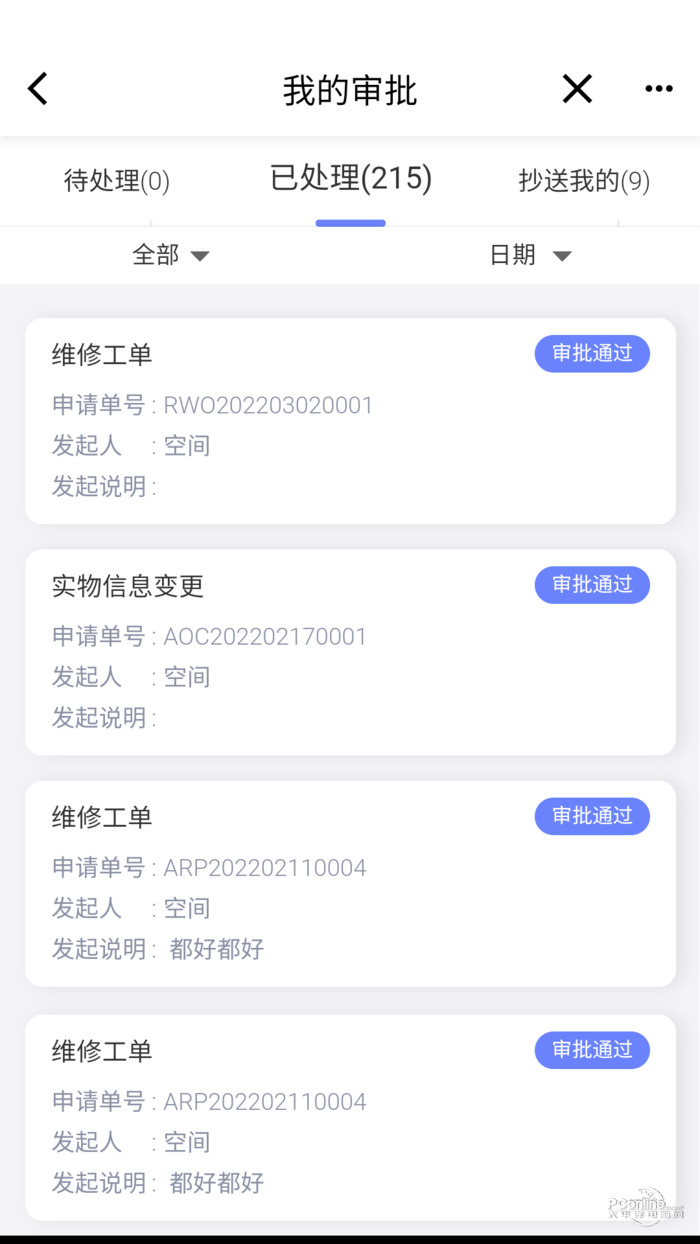Expand the 全部 type filter dropdown

pyautogui.click(x=171, y=255)
